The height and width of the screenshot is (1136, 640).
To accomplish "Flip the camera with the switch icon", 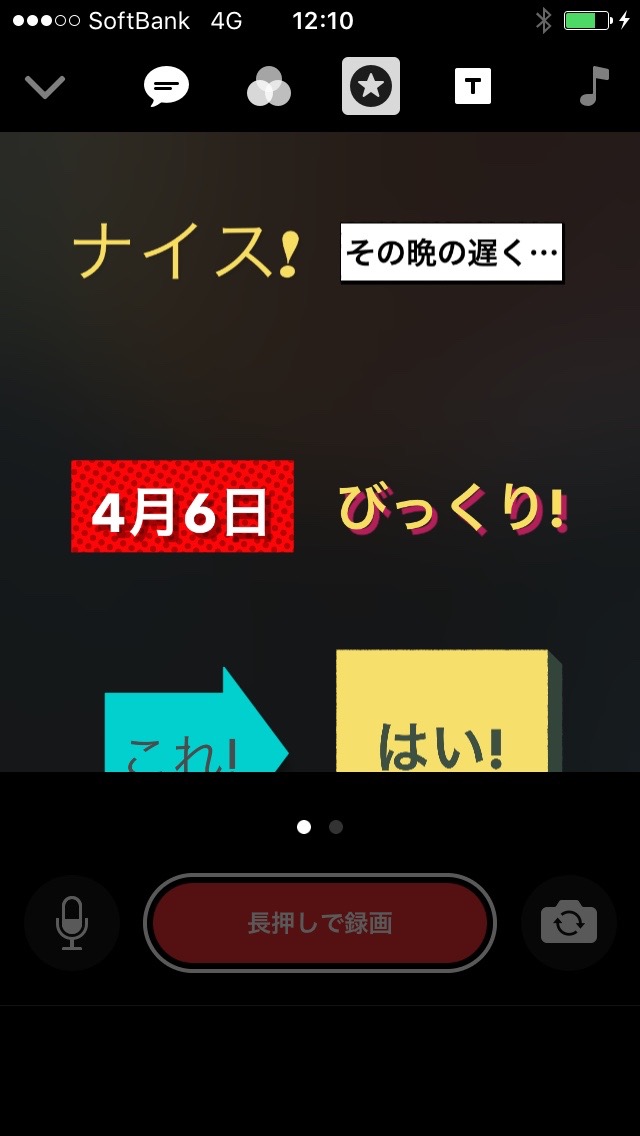I will click(569, 923).
